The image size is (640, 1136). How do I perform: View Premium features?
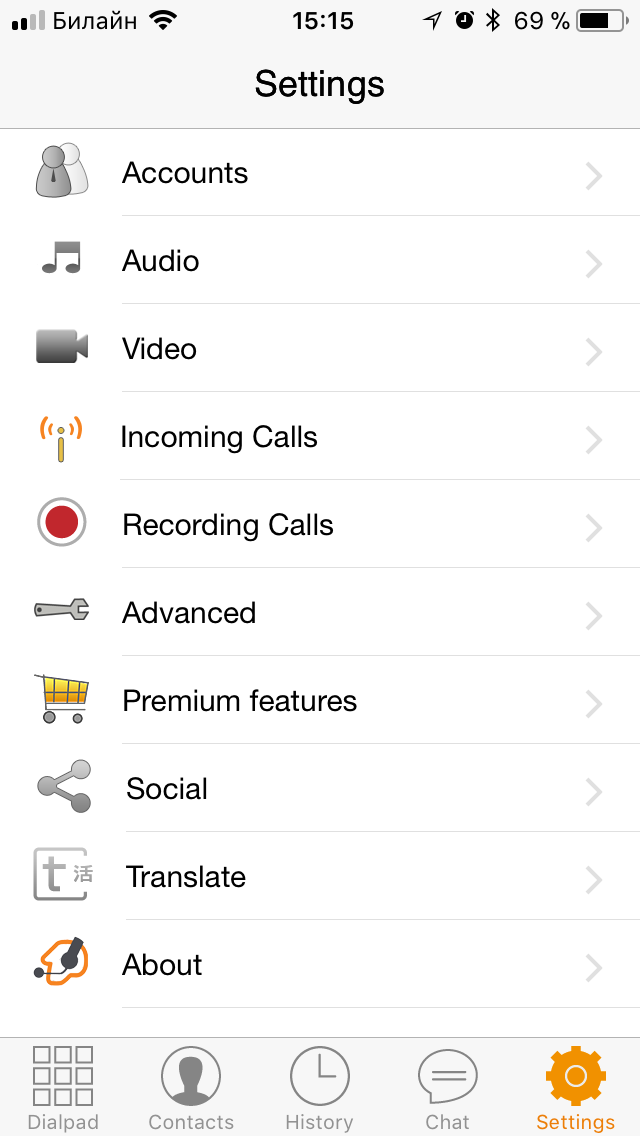pos(320,701)
